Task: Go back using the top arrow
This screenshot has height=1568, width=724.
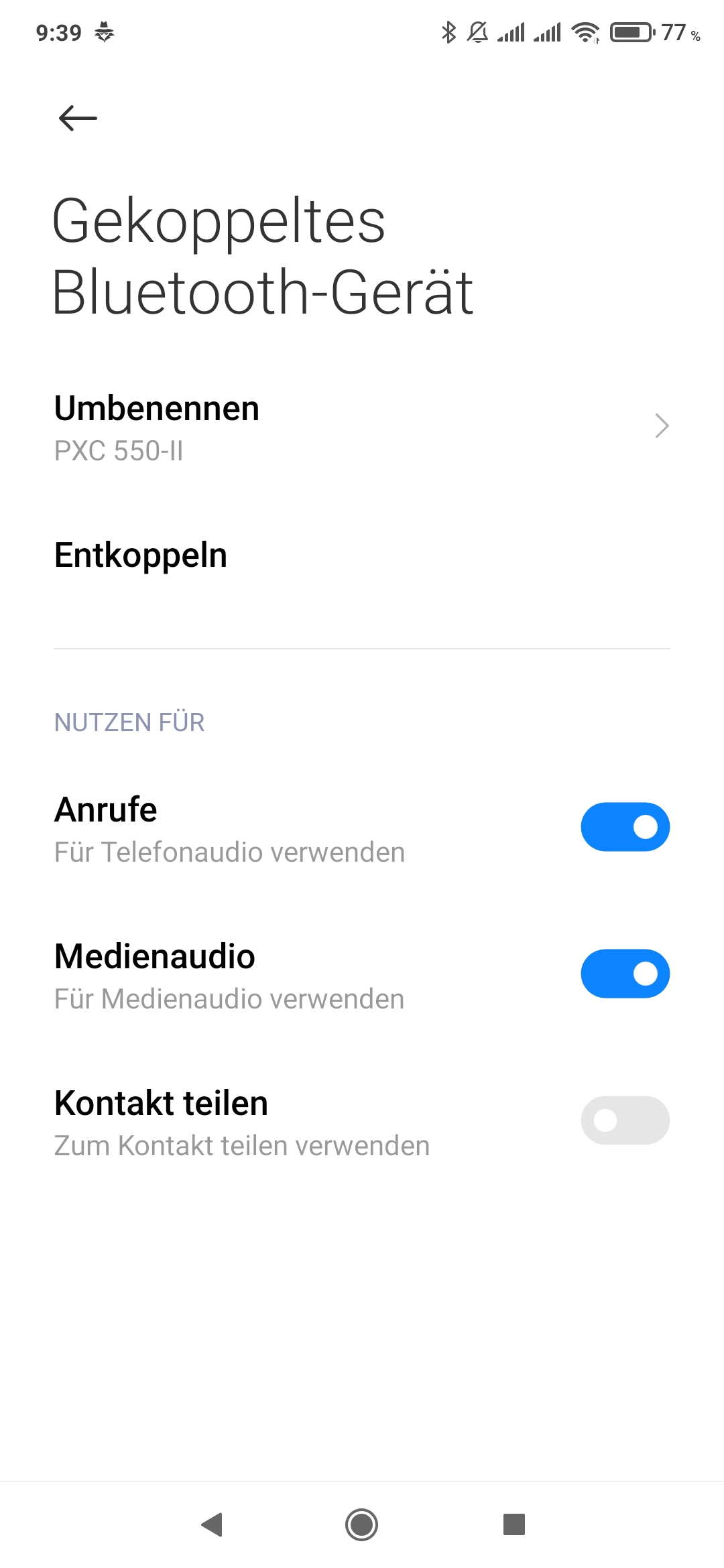Action: pyautogui.click(x=78, y=119)
